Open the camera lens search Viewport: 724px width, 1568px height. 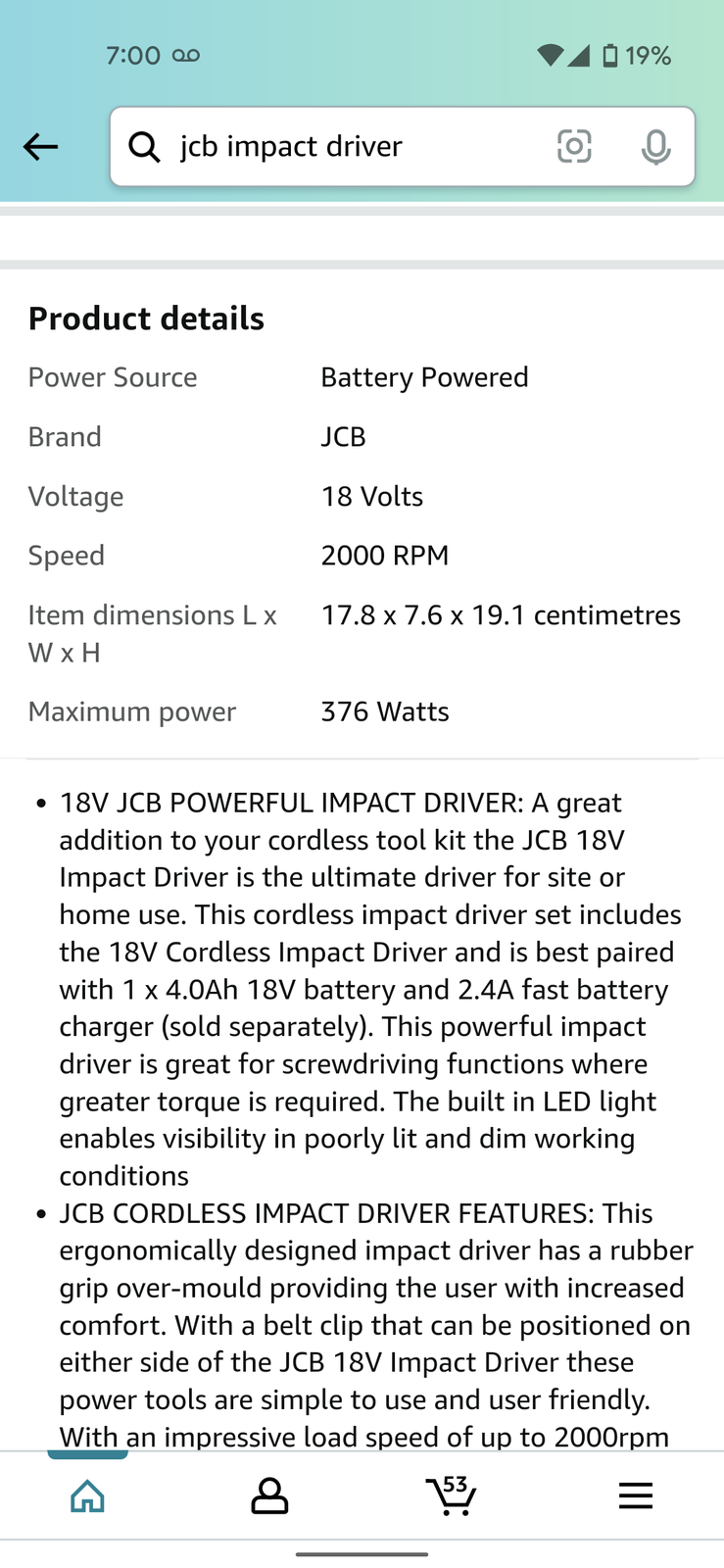pos(574,147)
